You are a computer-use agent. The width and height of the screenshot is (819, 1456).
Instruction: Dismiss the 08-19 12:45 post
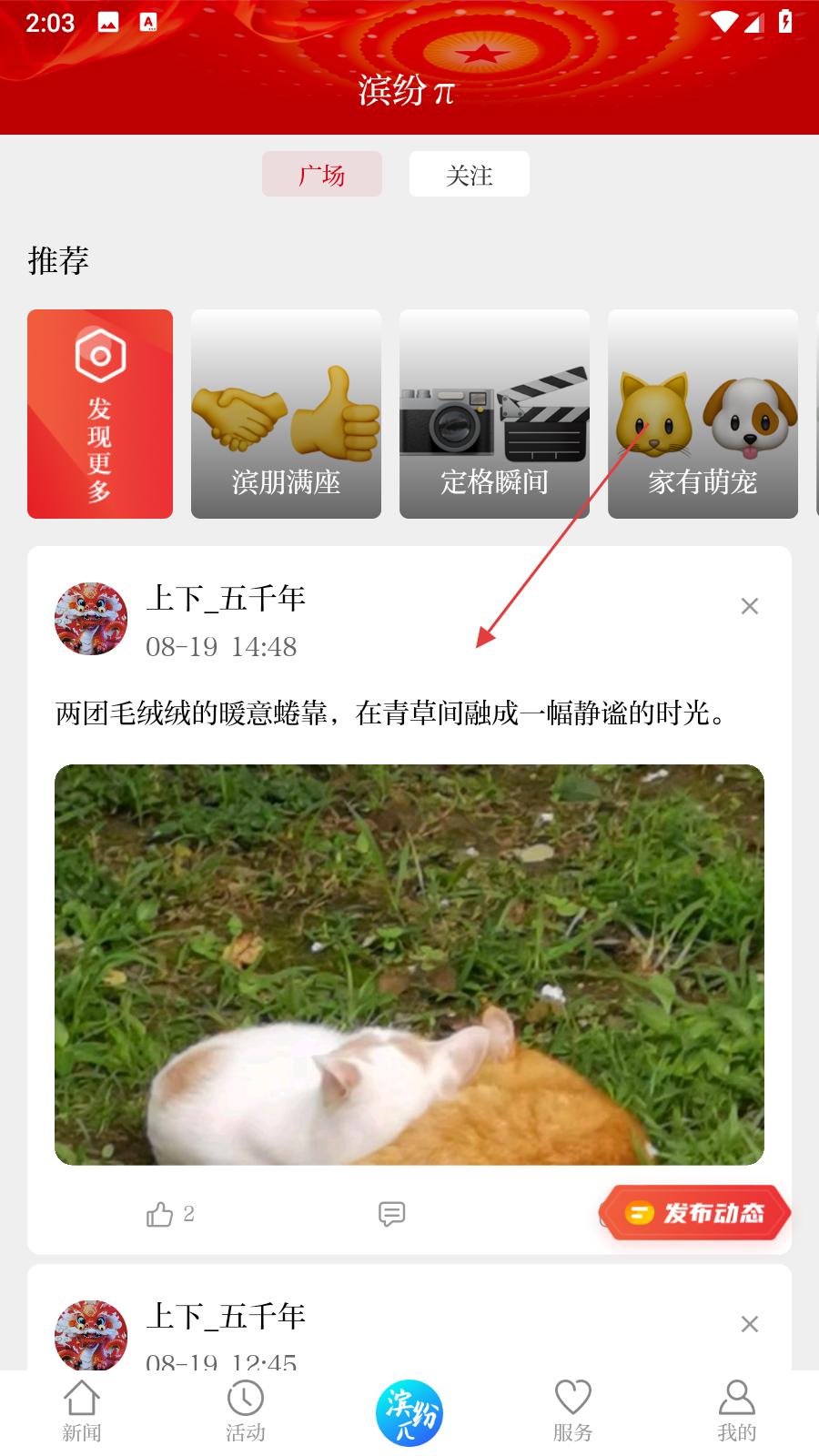click(749, 1324)
